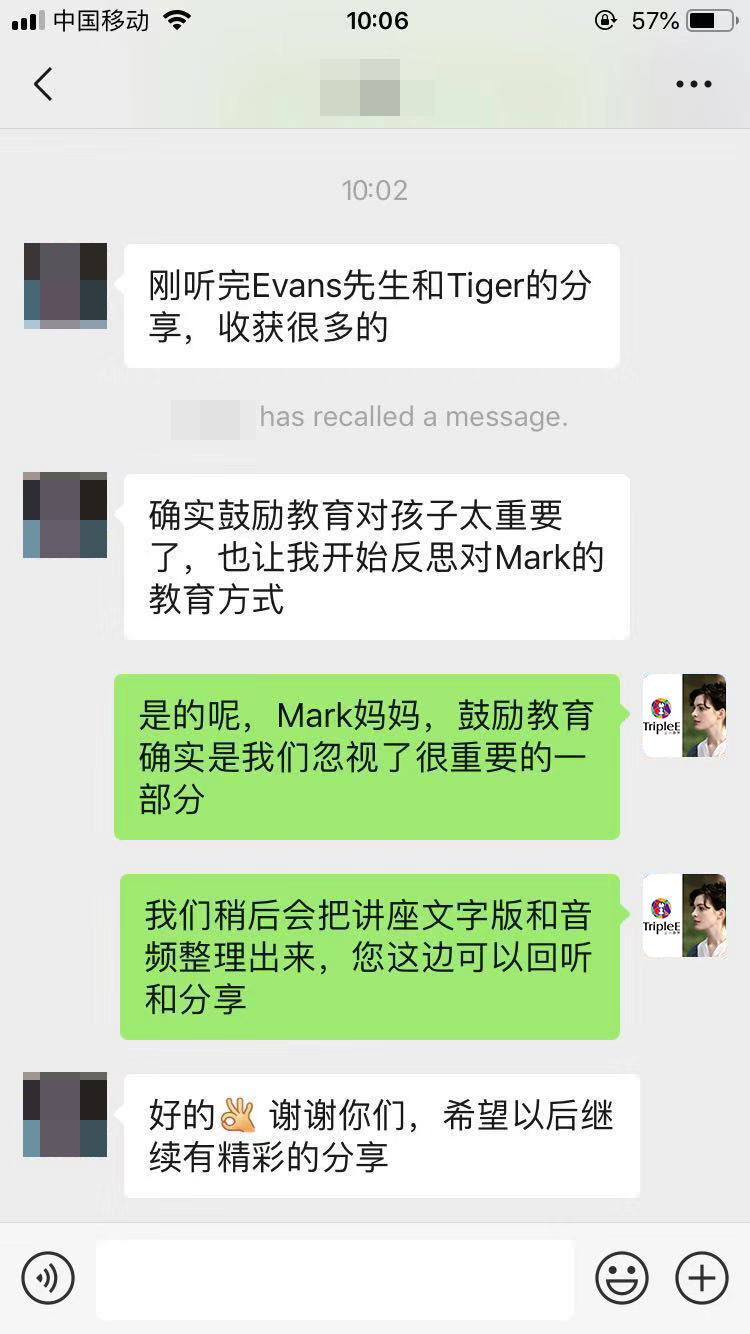Open the chat info overflow menu
Screen dimensions: 750x1334
[693, 85]
